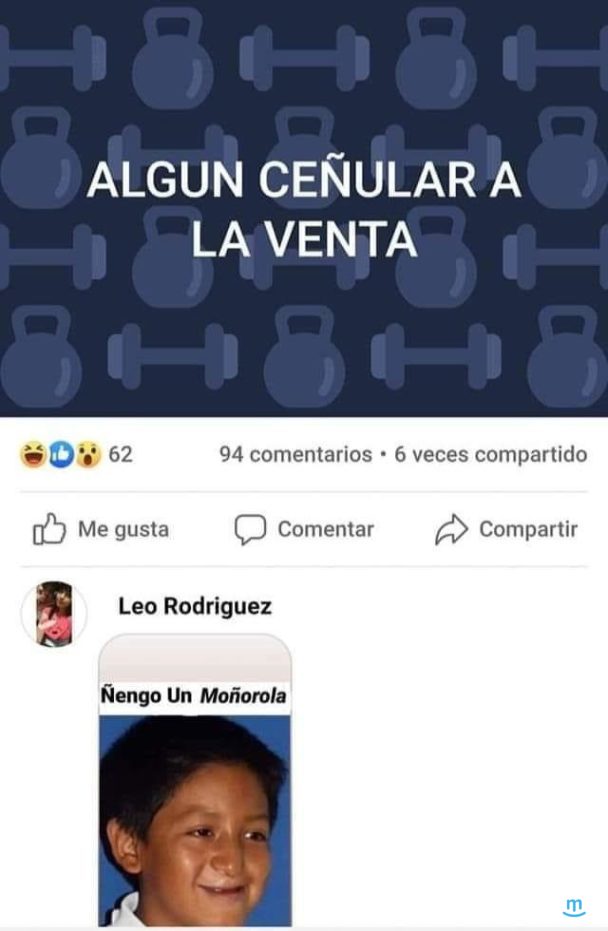Screen dimensions: 608x931
Task: Open the ALGUN CEÑULAR A LA VENTA post
Action: tap(304, 208)
